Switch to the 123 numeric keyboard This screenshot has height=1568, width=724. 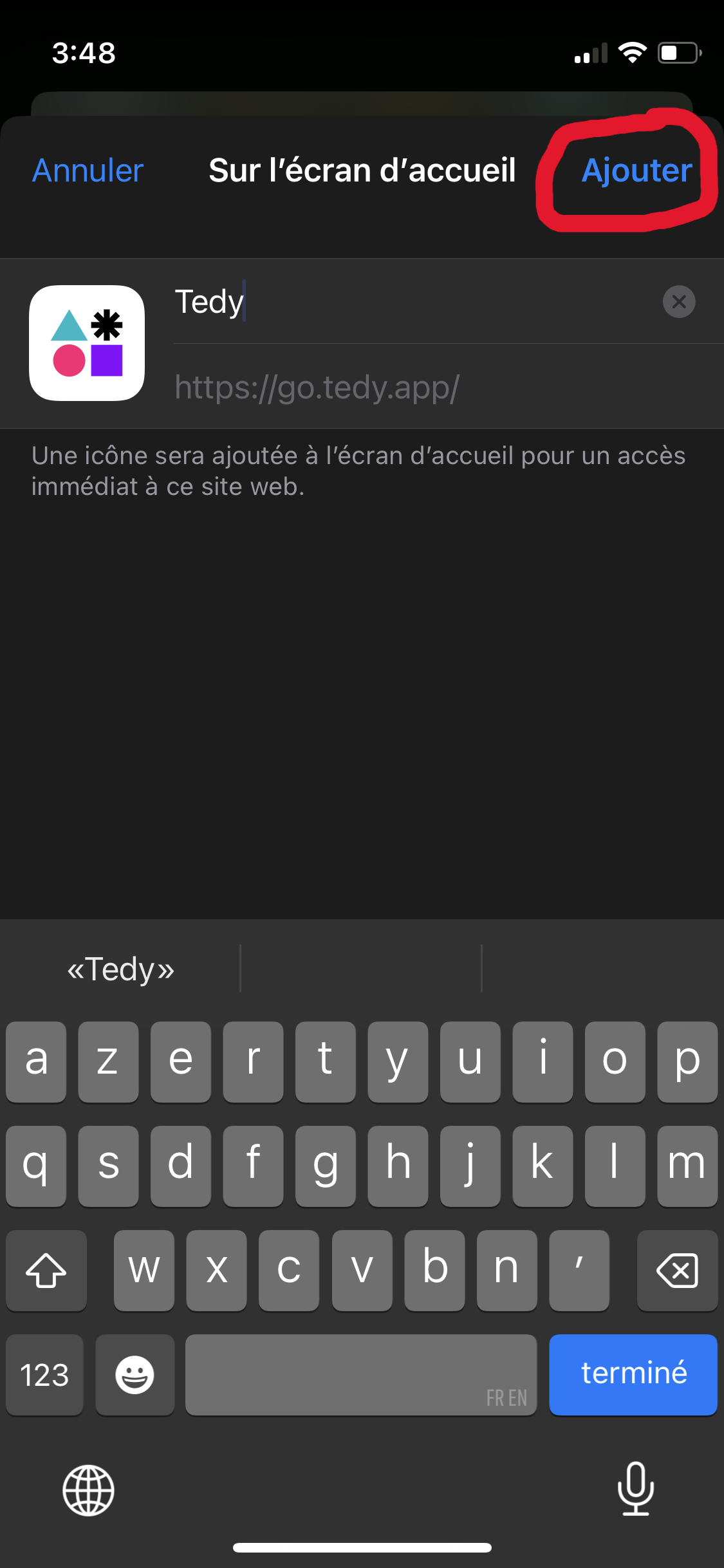coord(44,1375)
